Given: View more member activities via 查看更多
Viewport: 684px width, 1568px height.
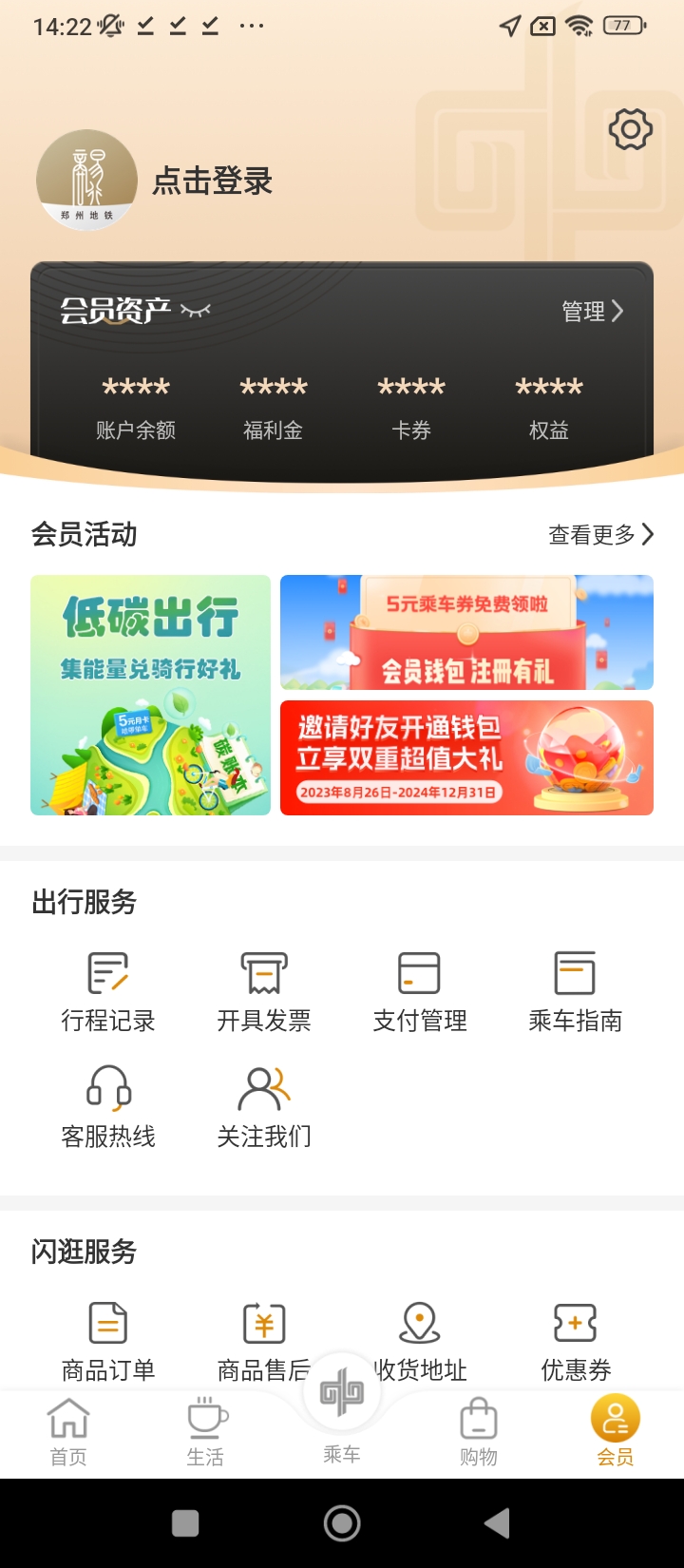Looking at the screenshot, I should [600, 535].
